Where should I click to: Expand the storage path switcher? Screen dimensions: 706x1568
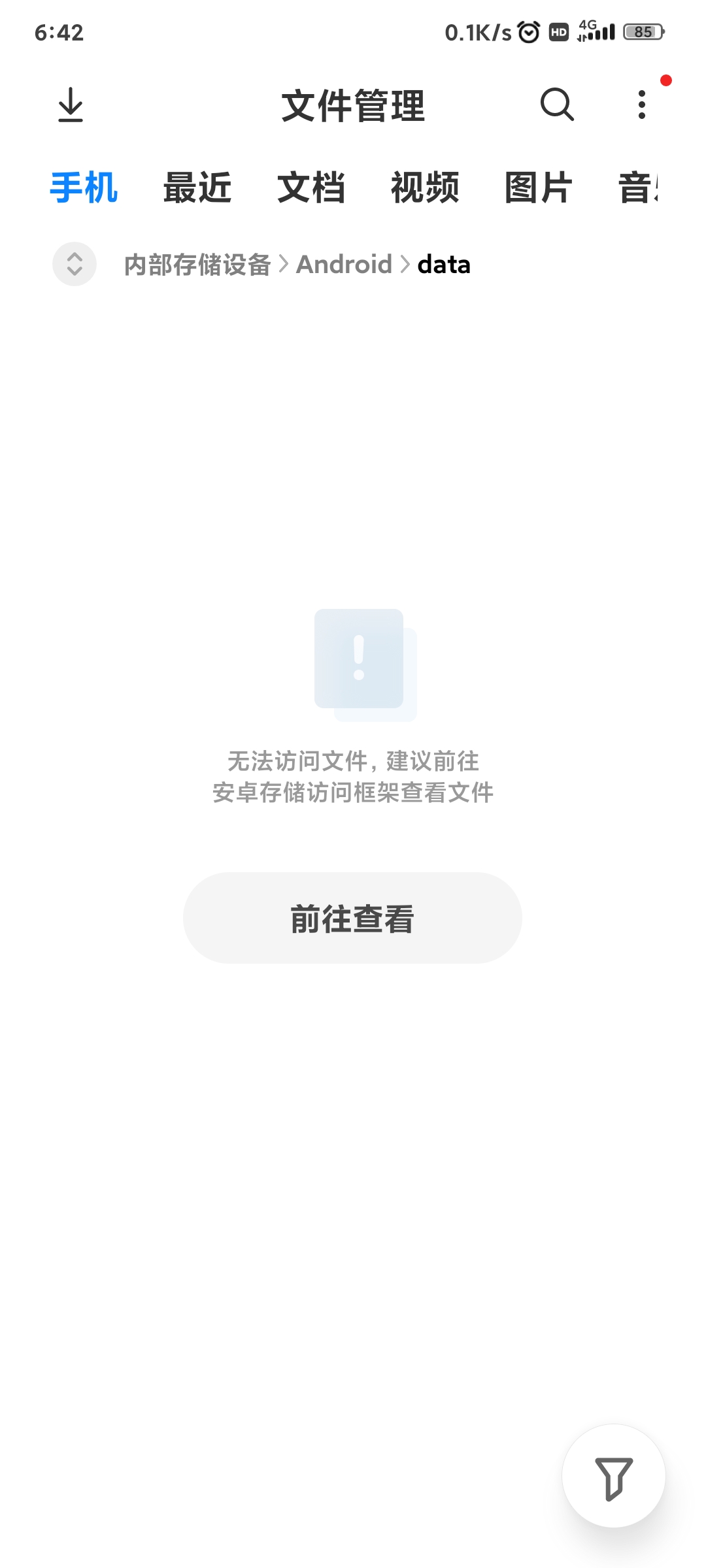(75, 264)
